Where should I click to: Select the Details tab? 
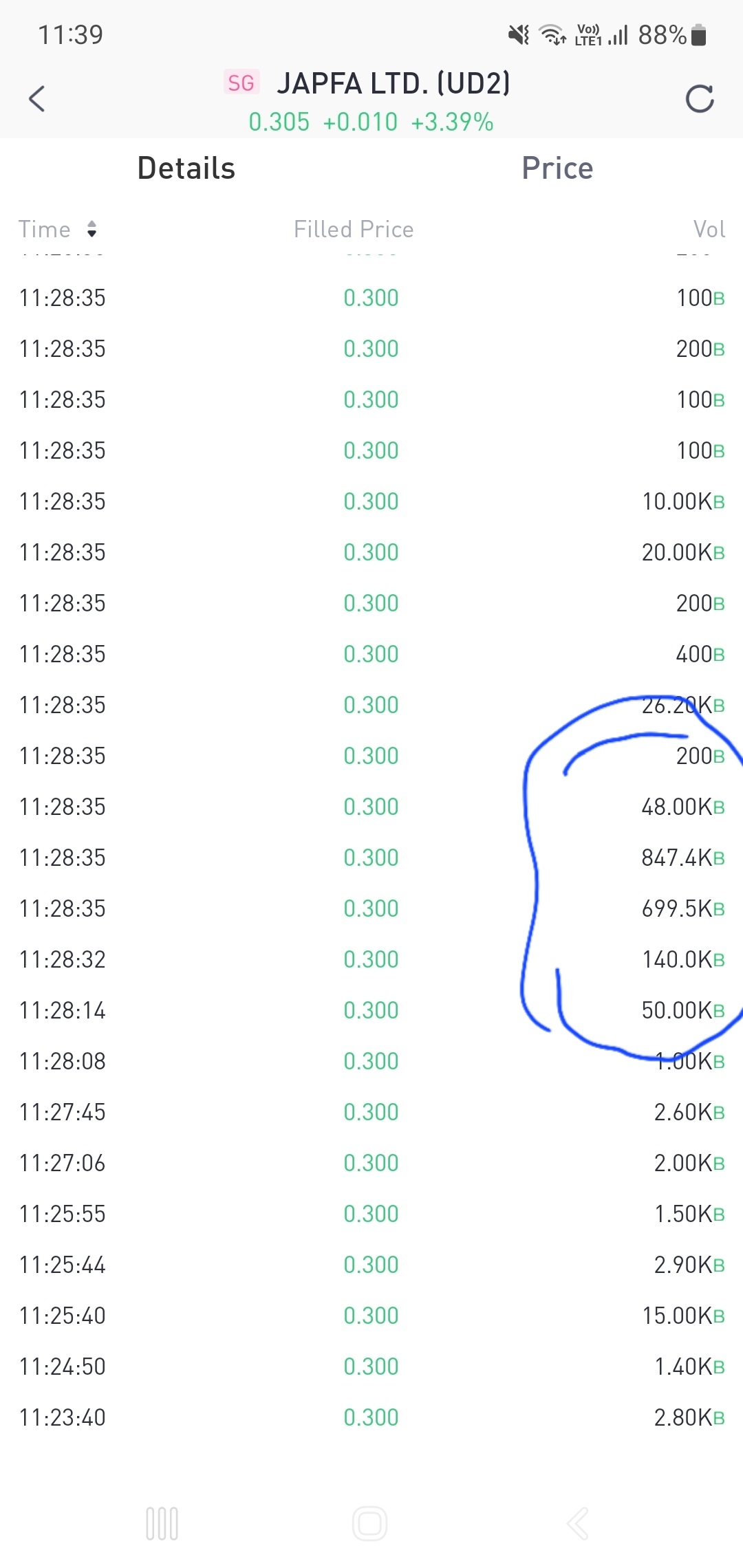(186, 168)
